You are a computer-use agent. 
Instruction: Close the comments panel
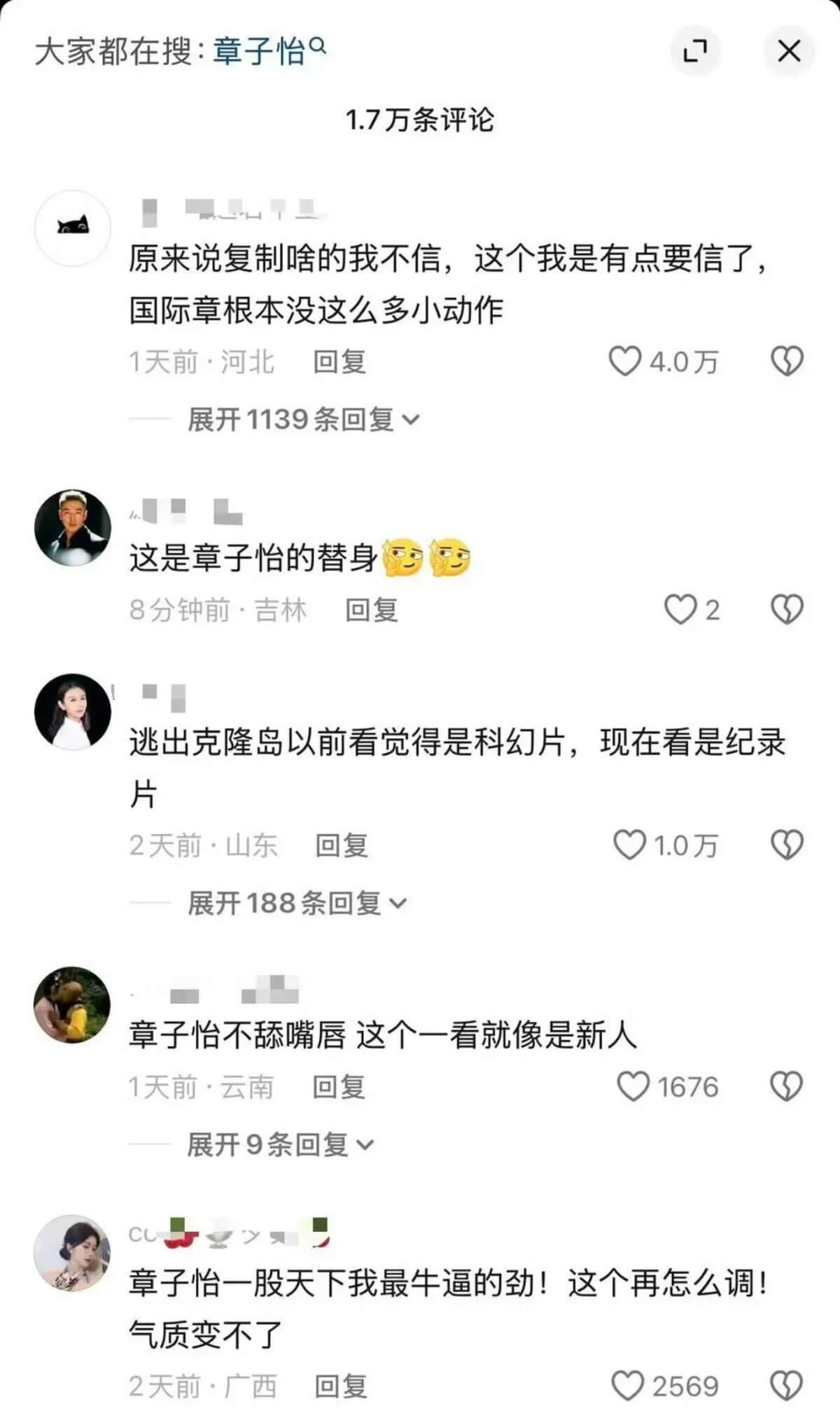[789, 51]
